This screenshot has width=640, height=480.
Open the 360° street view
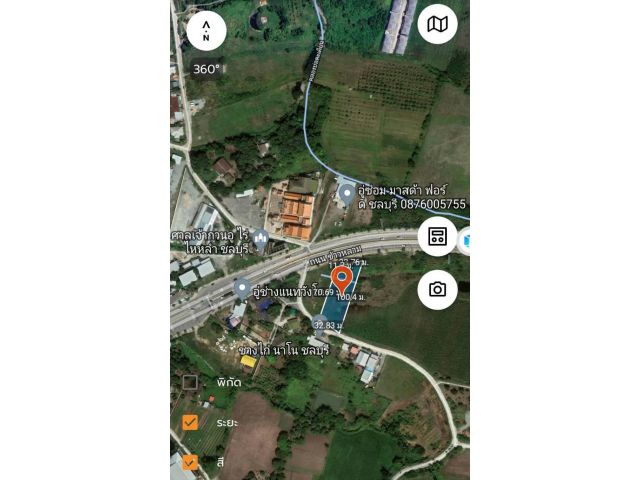click(206, 70)
